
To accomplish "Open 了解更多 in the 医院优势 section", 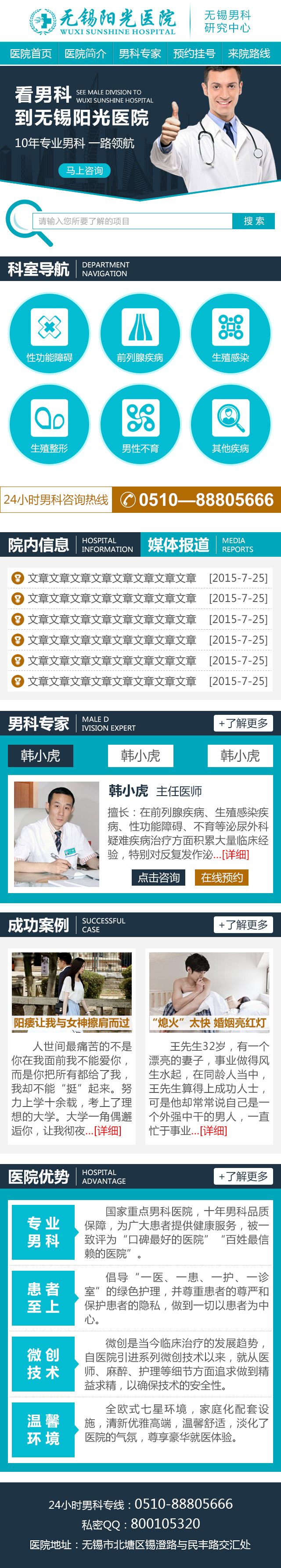I will [243, 1176].
